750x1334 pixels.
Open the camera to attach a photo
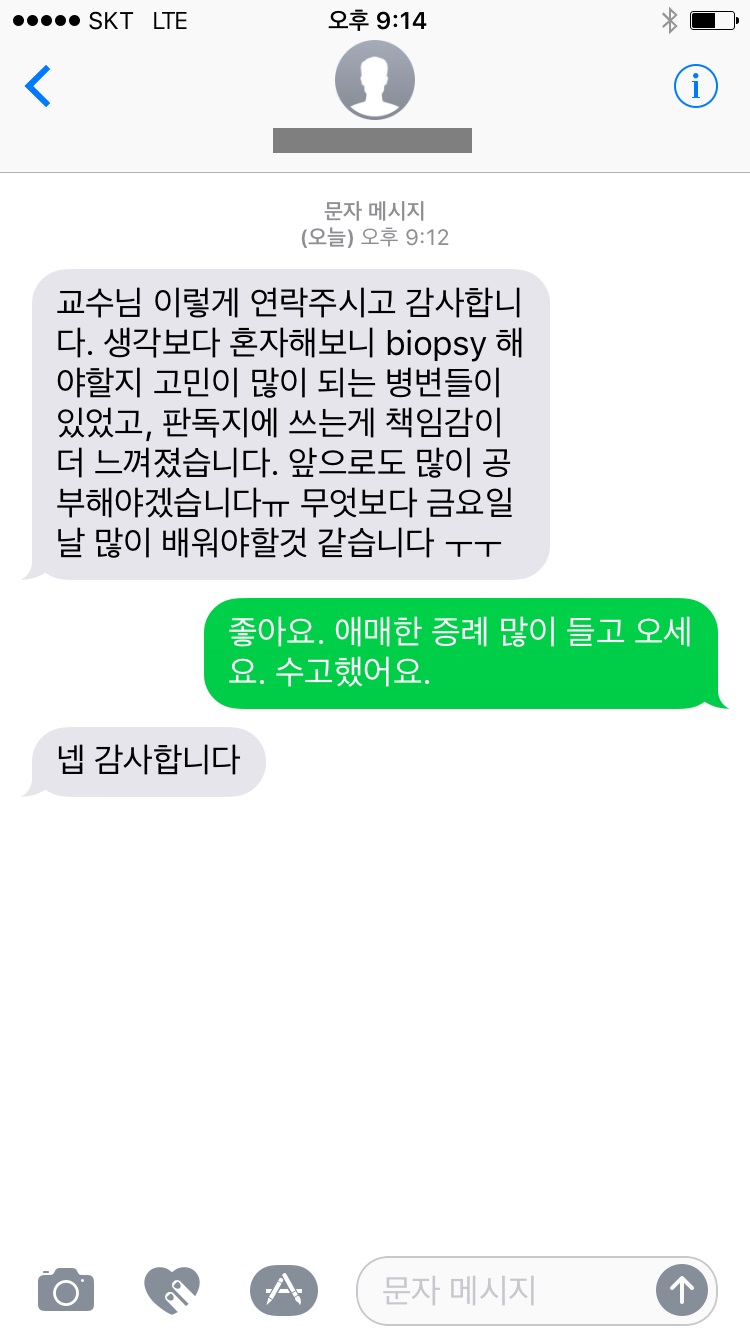(66, 1290)
